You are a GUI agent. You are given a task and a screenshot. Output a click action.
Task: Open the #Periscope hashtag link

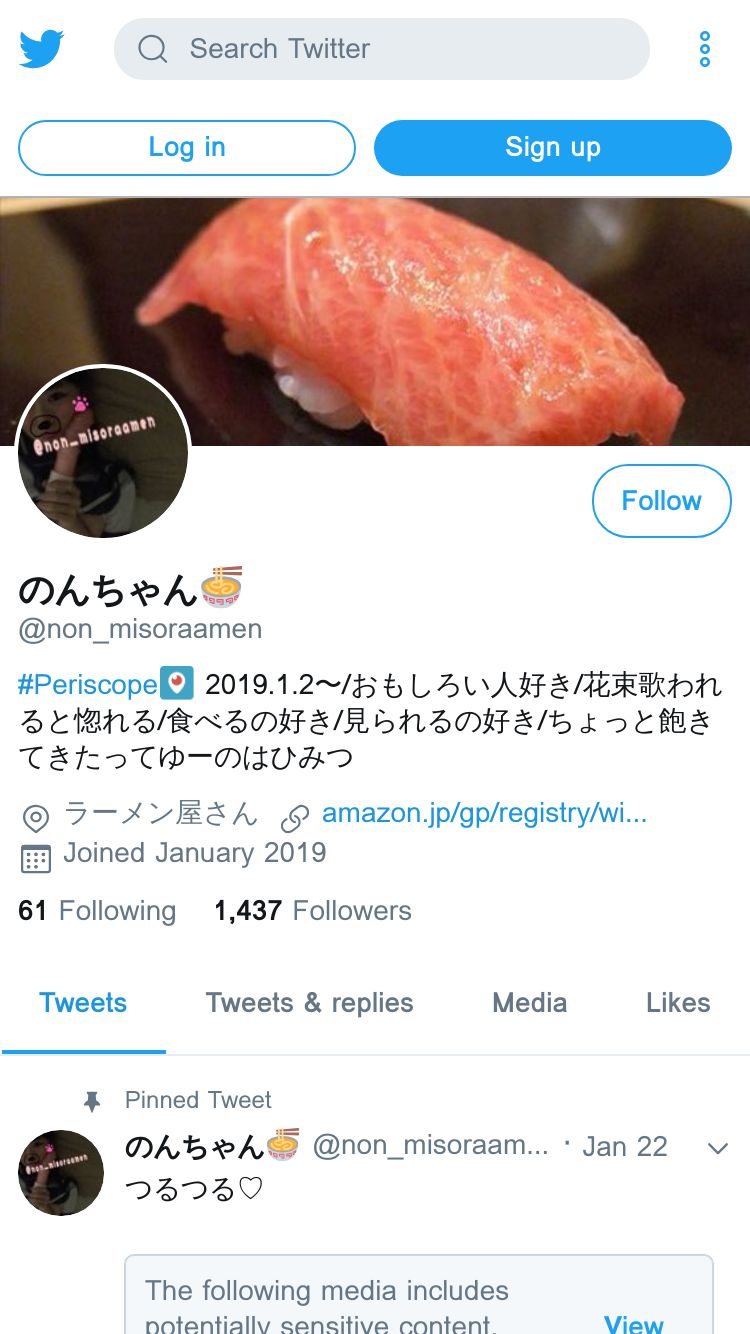click(x=88, y=685)
